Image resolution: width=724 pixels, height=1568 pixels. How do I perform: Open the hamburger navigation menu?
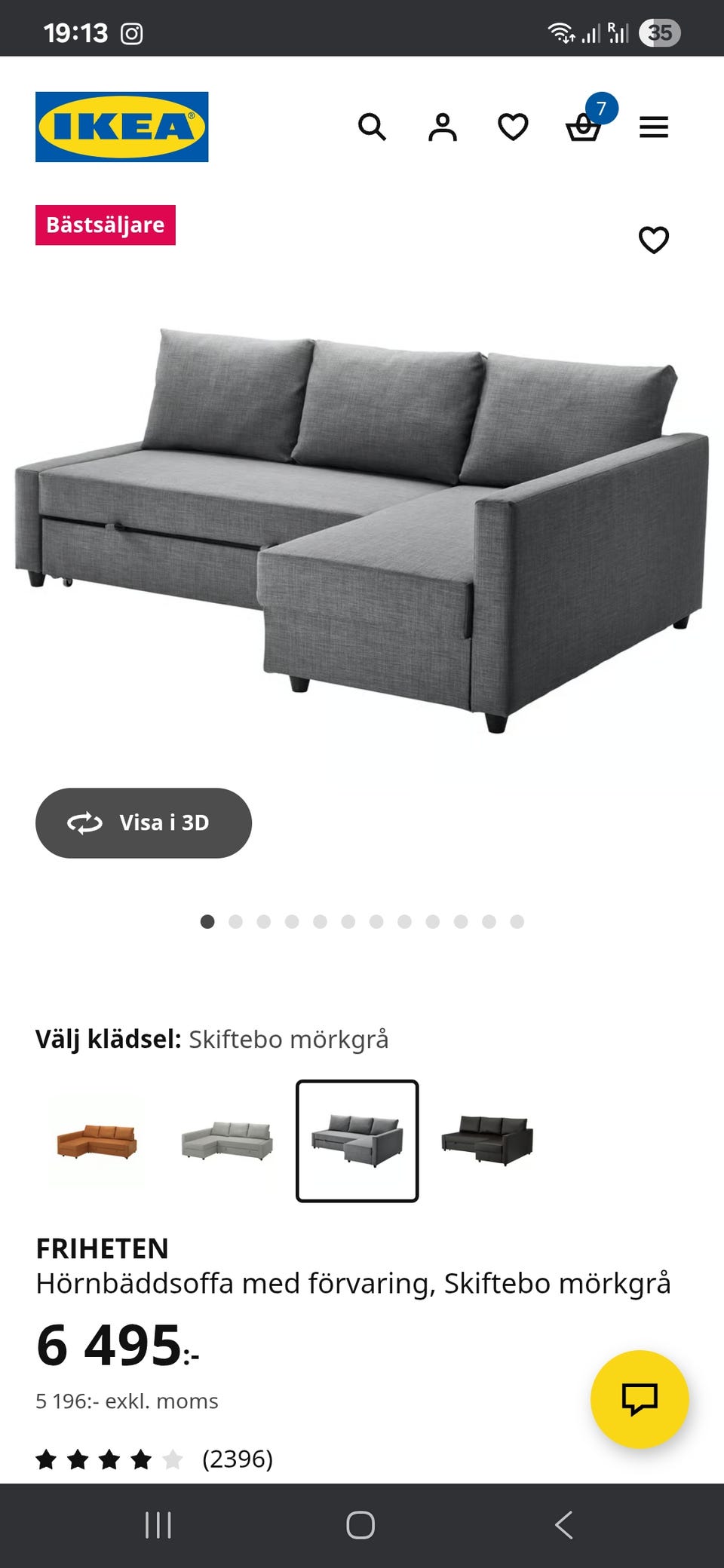(653, 127)
